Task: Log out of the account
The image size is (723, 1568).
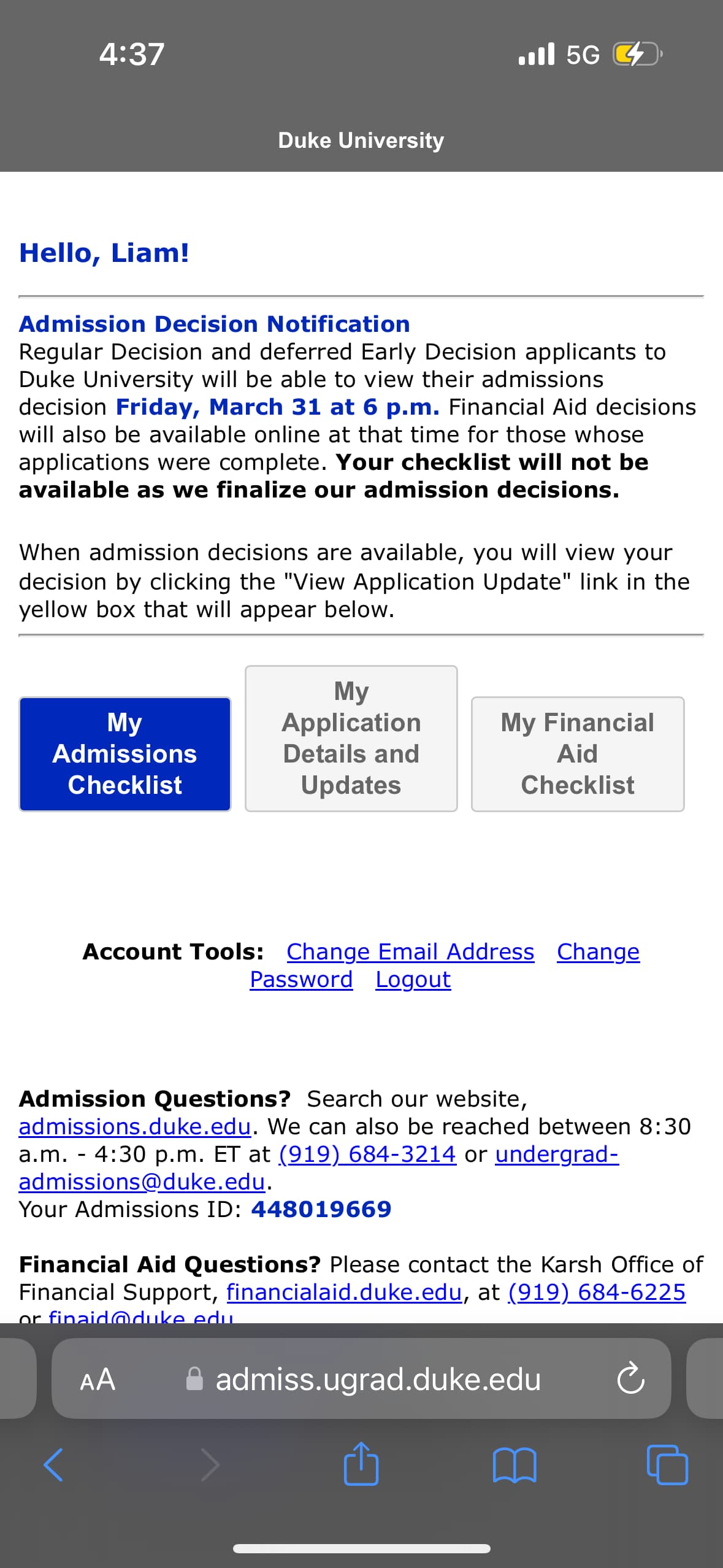Action: (x=413, y=980)
